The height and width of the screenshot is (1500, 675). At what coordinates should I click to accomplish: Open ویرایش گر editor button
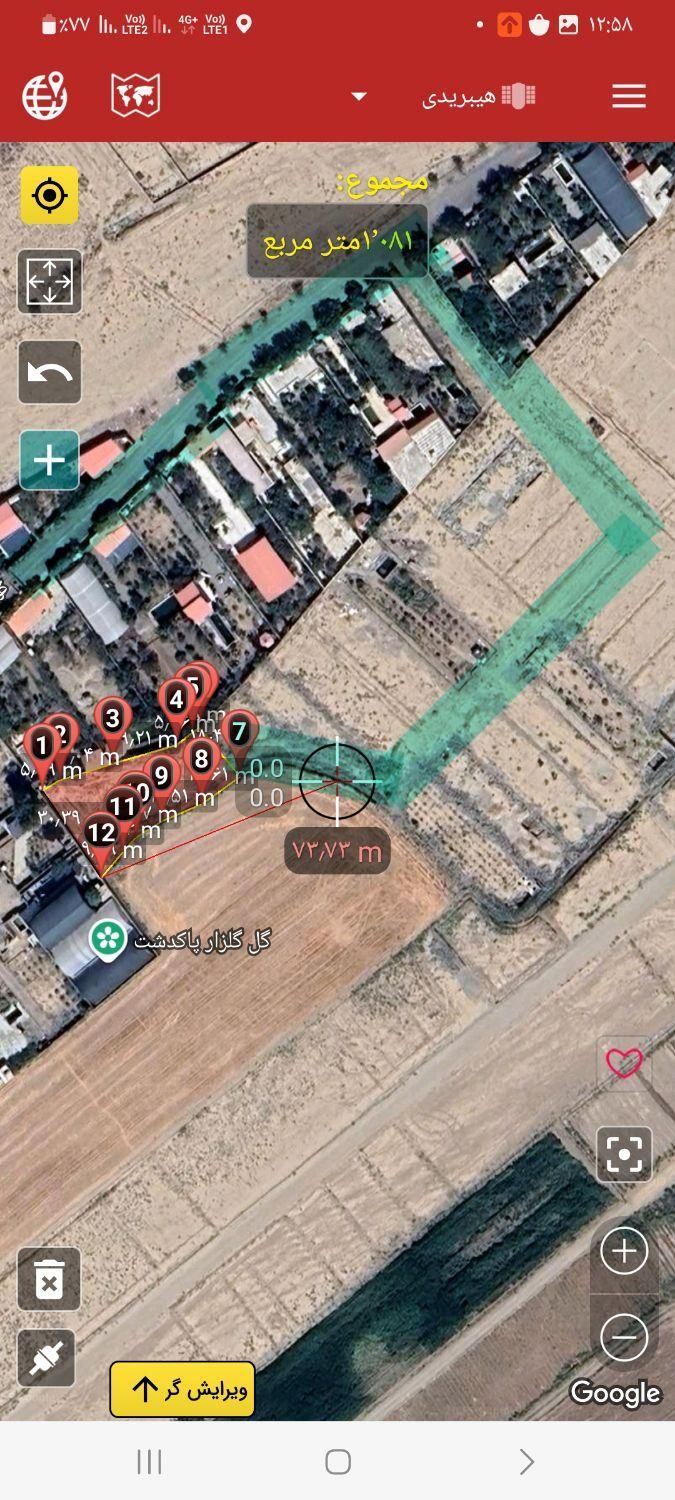click(x=182, y=1389)
